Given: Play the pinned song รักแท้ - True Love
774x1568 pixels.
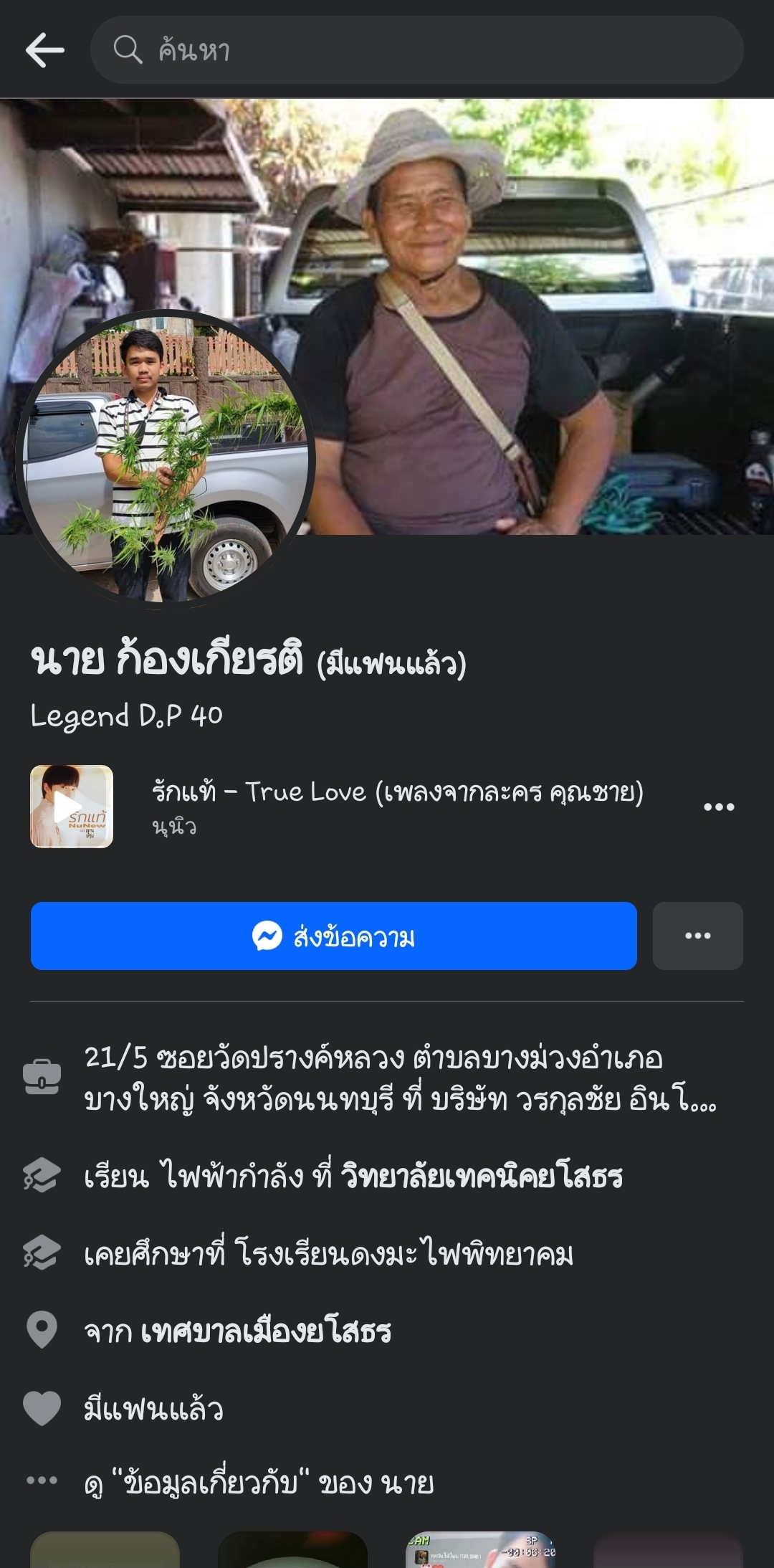Looking at the screenshot, I should click(x=71, y=807).
